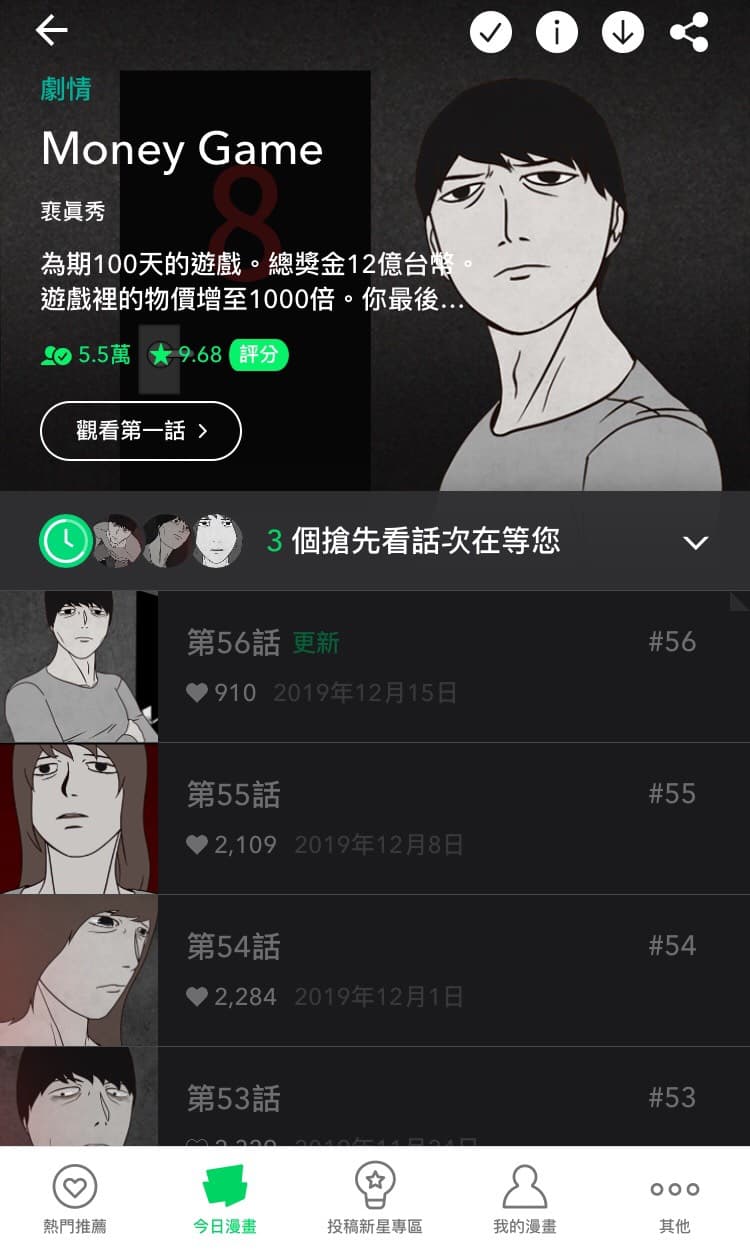Open the 其他 more tab
The image size is (750, 1250).
pyautogui.click(x=675, y=1198)
